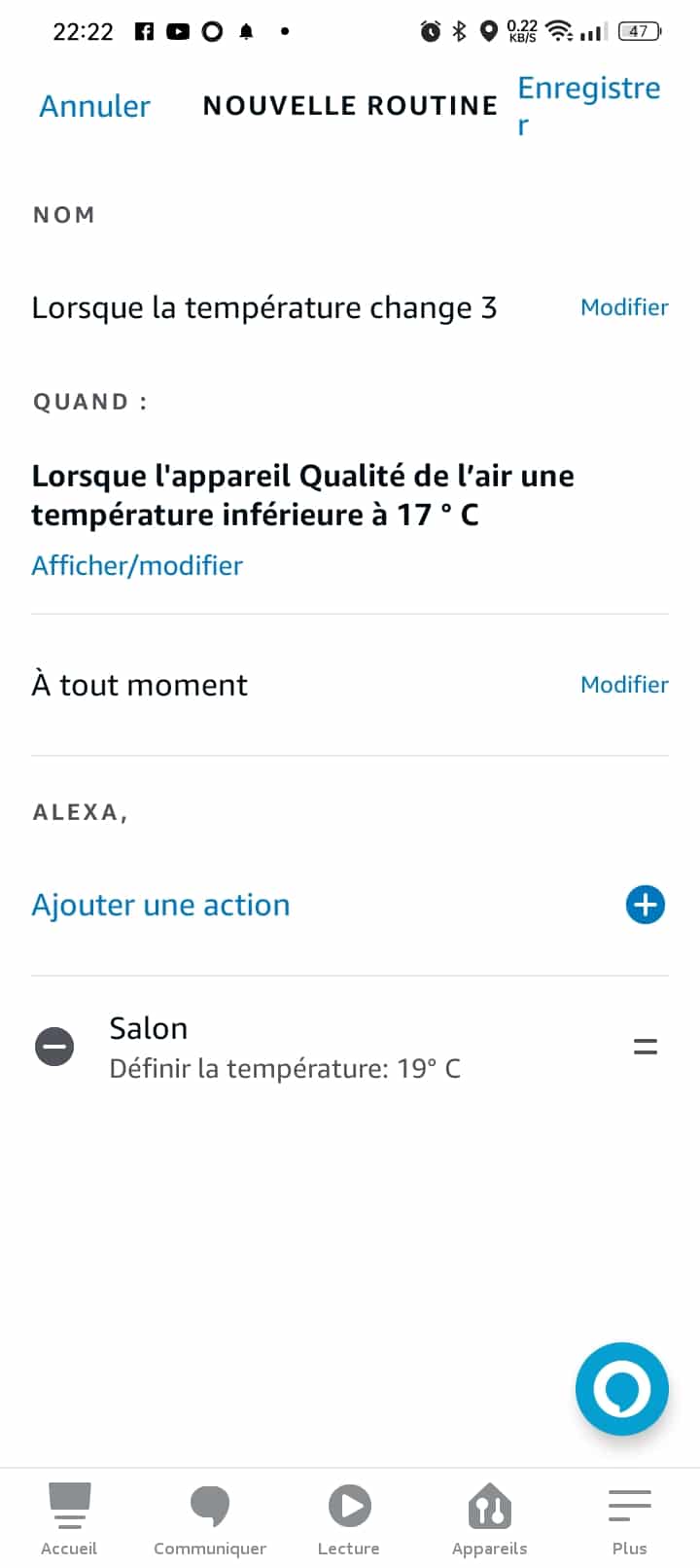Tap Annuler to cancel the routine

tap(94, 105)
